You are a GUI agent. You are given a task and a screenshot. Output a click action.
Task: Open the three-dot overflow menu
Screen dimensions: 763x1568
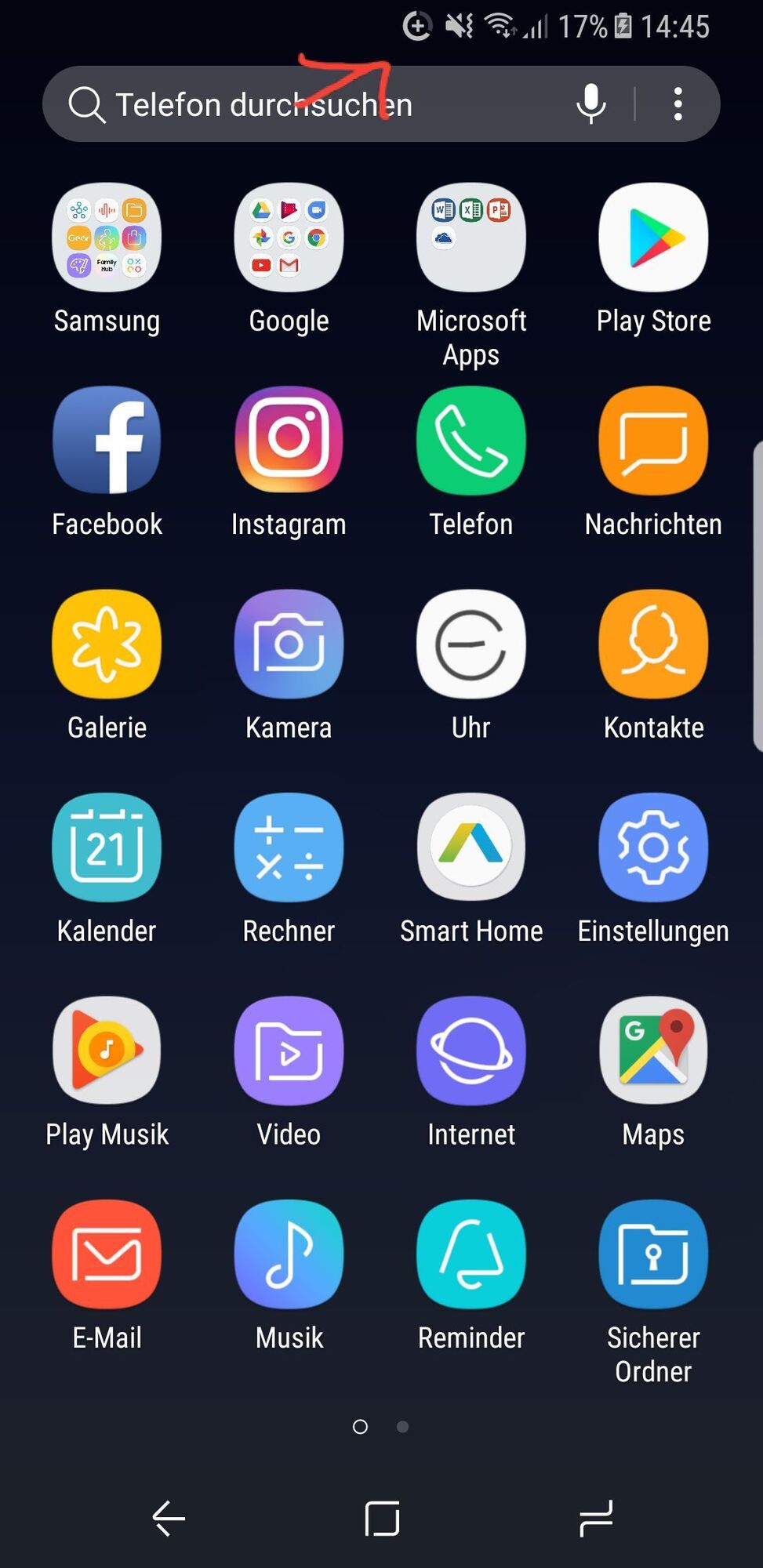(678, 103)
